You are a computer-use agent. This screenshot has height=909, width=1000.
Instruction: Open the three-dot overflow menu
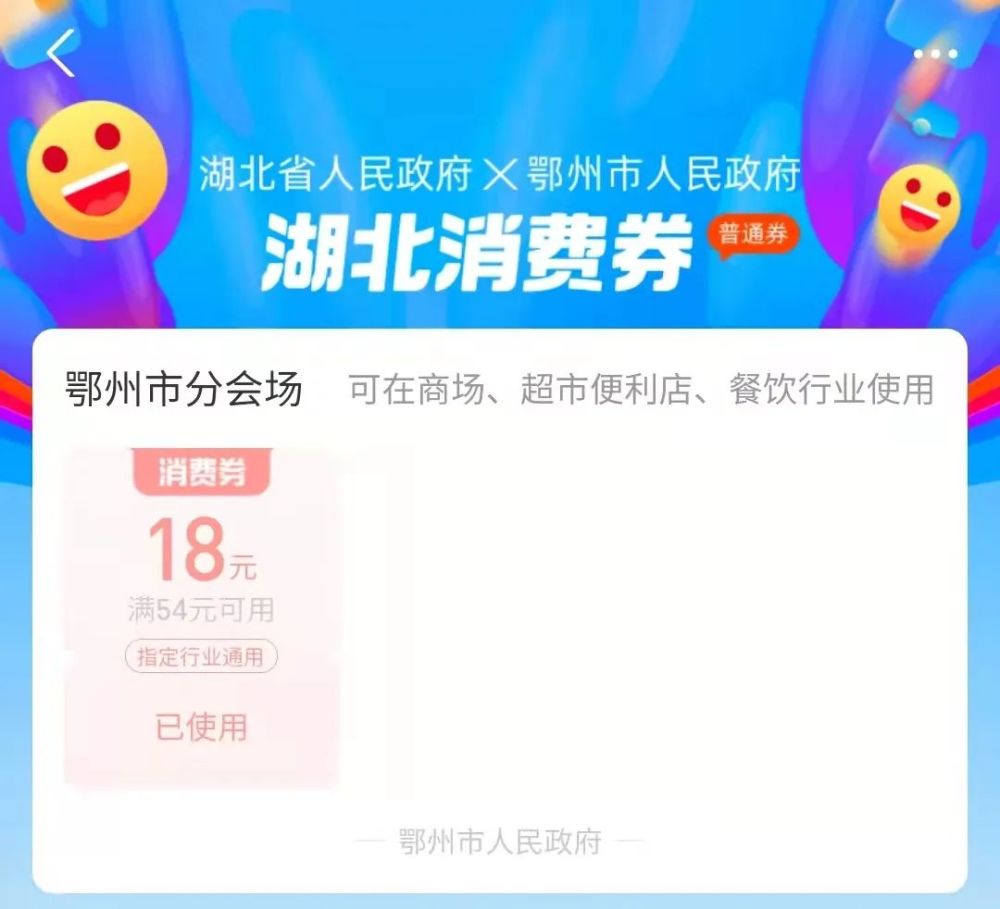(935, 54)
